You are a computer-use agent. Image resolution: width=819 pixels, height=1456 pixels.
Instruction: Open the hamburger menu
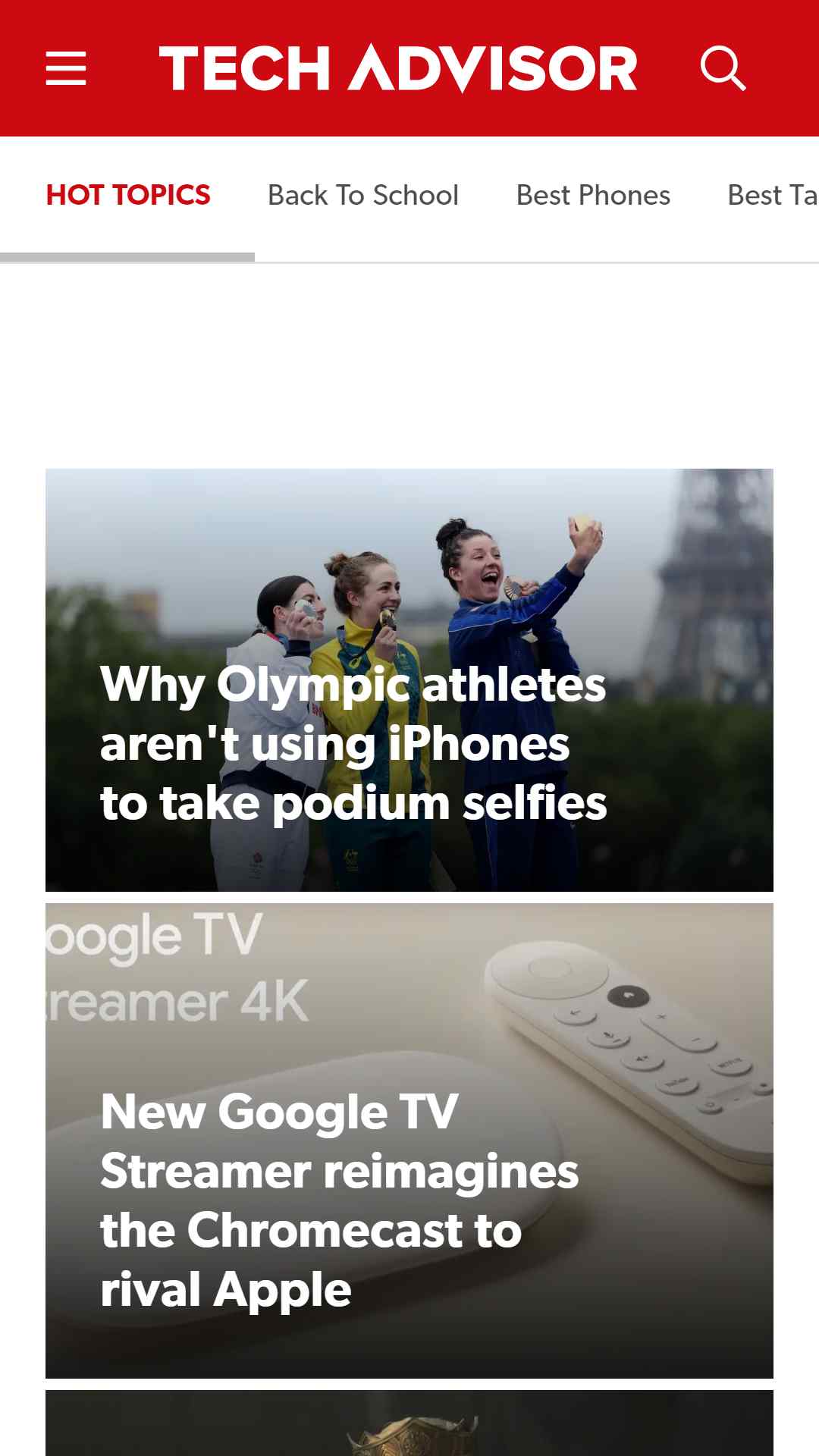[x=66, y=68]
